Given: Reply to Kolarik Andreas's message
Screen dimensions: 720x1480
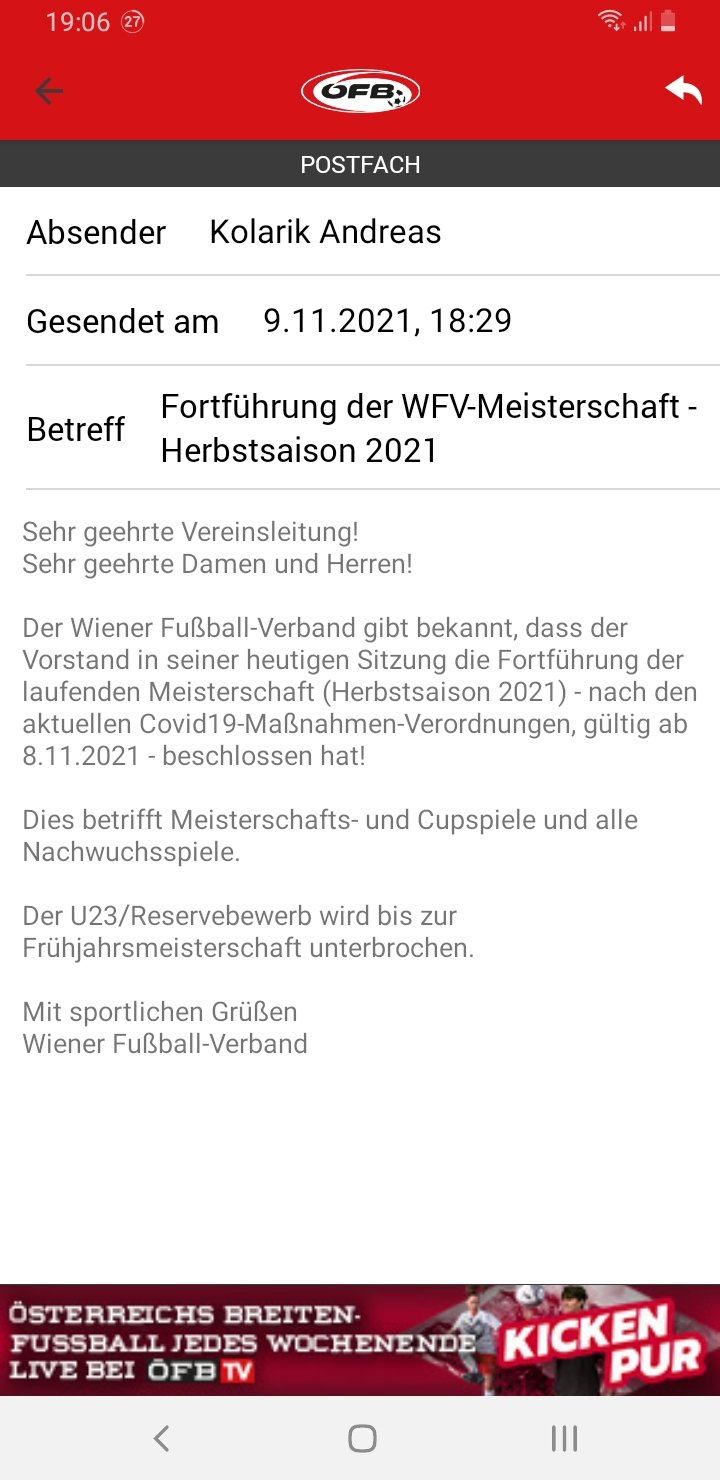Looking at the screenshot, I should tap(684, 91).
